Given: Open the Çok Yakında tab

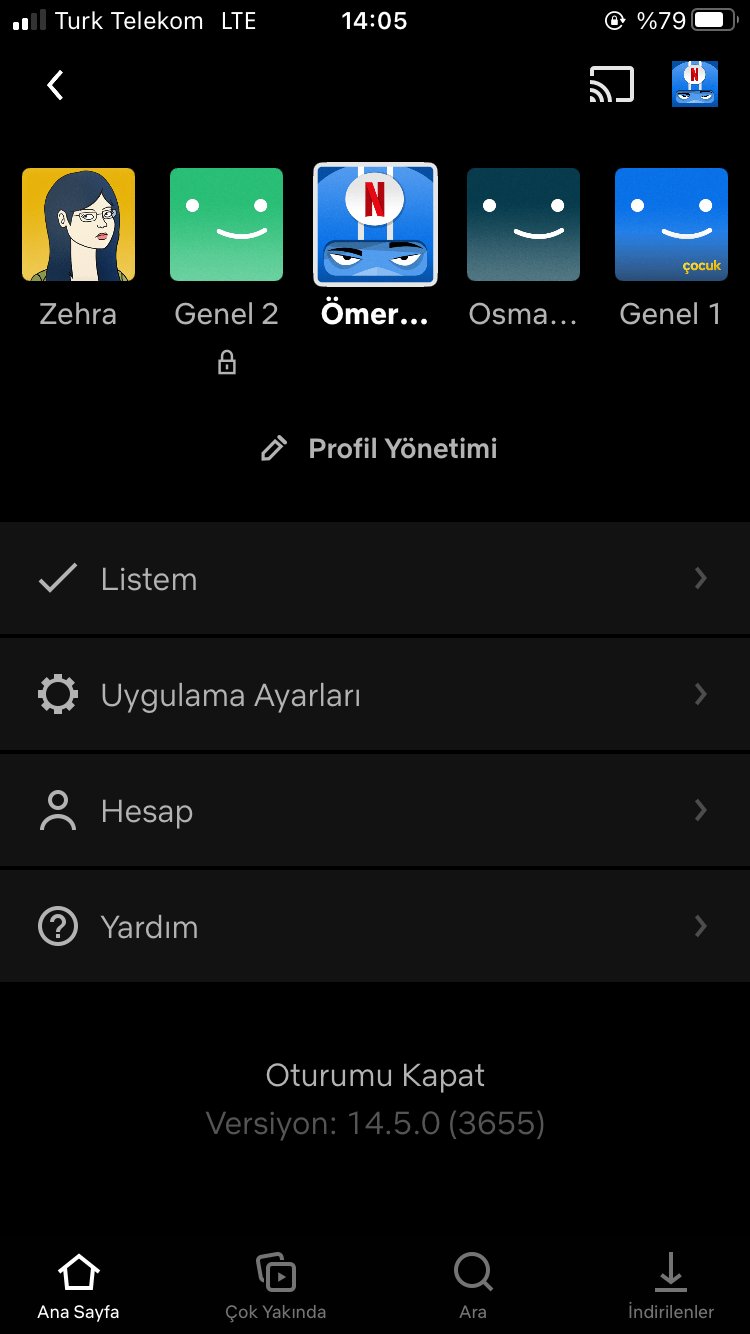Looking at the screenshot, I should (276, 1285).
